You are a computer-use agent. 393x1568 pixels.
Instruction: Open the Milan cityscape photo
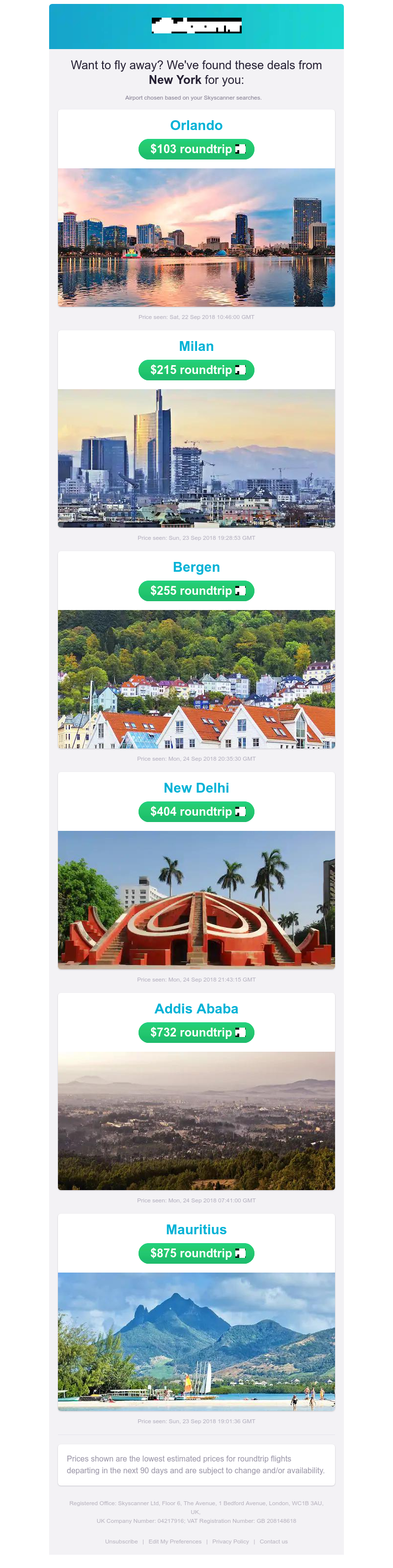pos(196,458)
